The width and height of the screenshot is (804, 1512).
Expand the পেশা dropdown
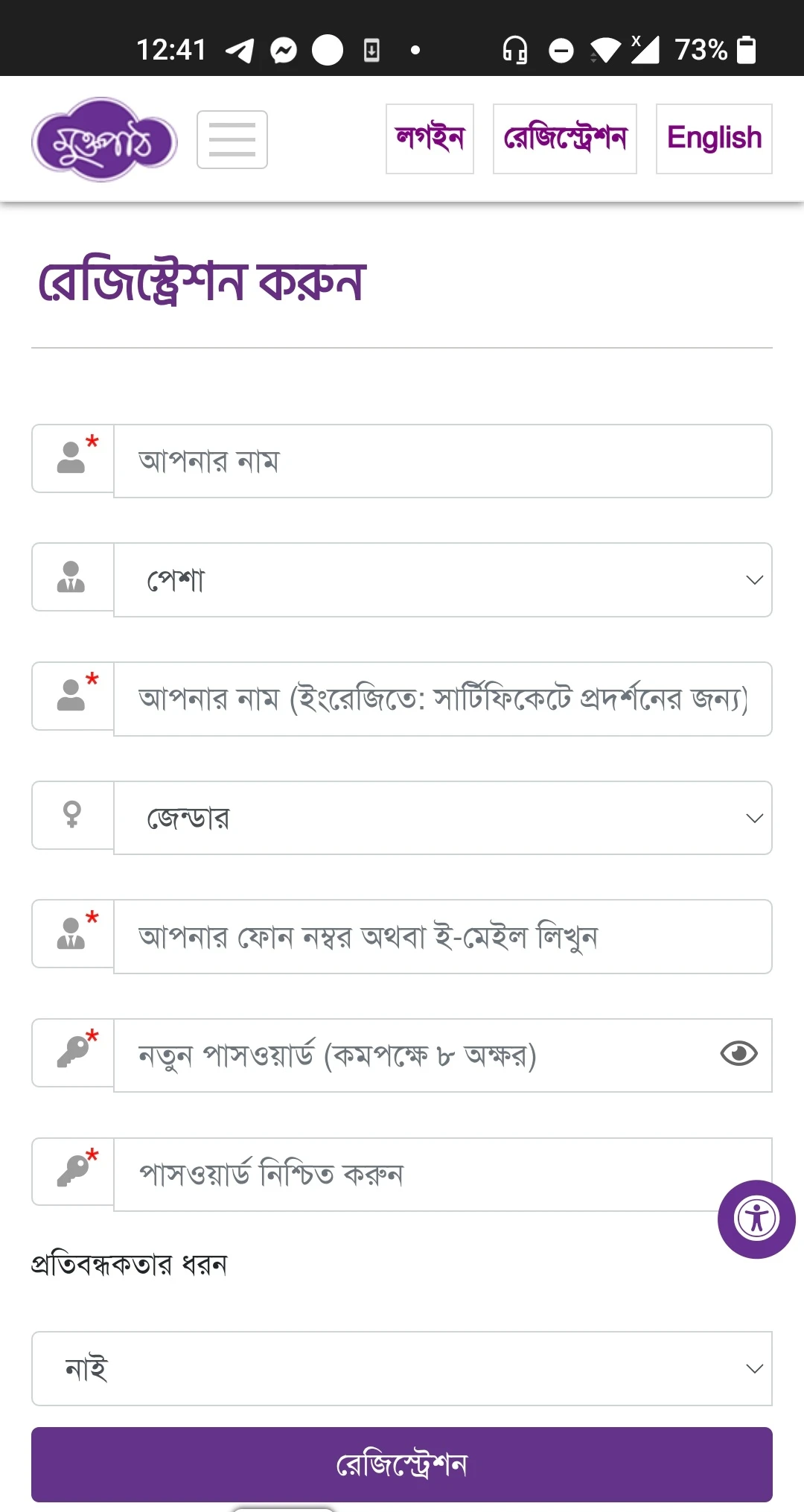click(x=443, y=580)
